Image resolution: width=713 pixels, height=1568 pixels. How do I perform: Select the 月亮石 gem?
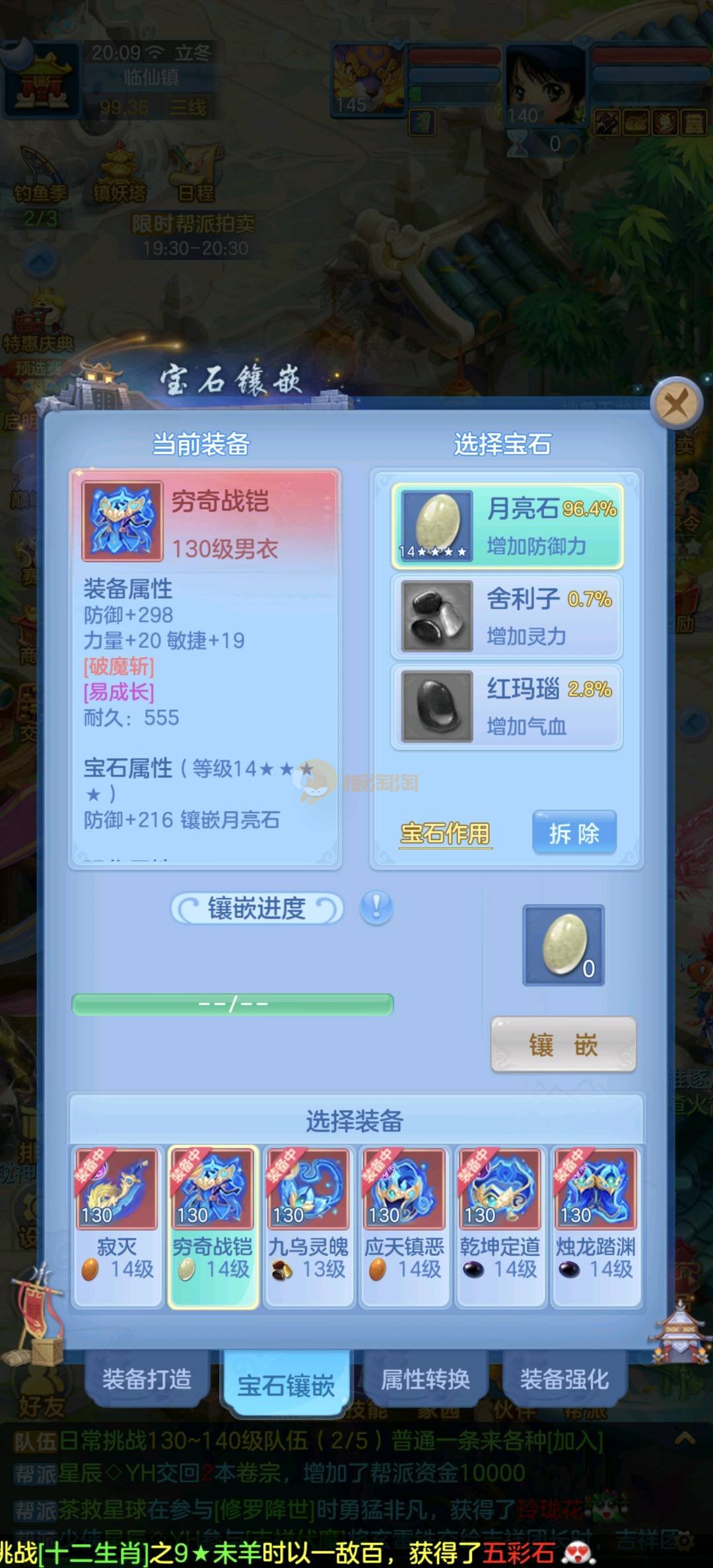(507, 527)
